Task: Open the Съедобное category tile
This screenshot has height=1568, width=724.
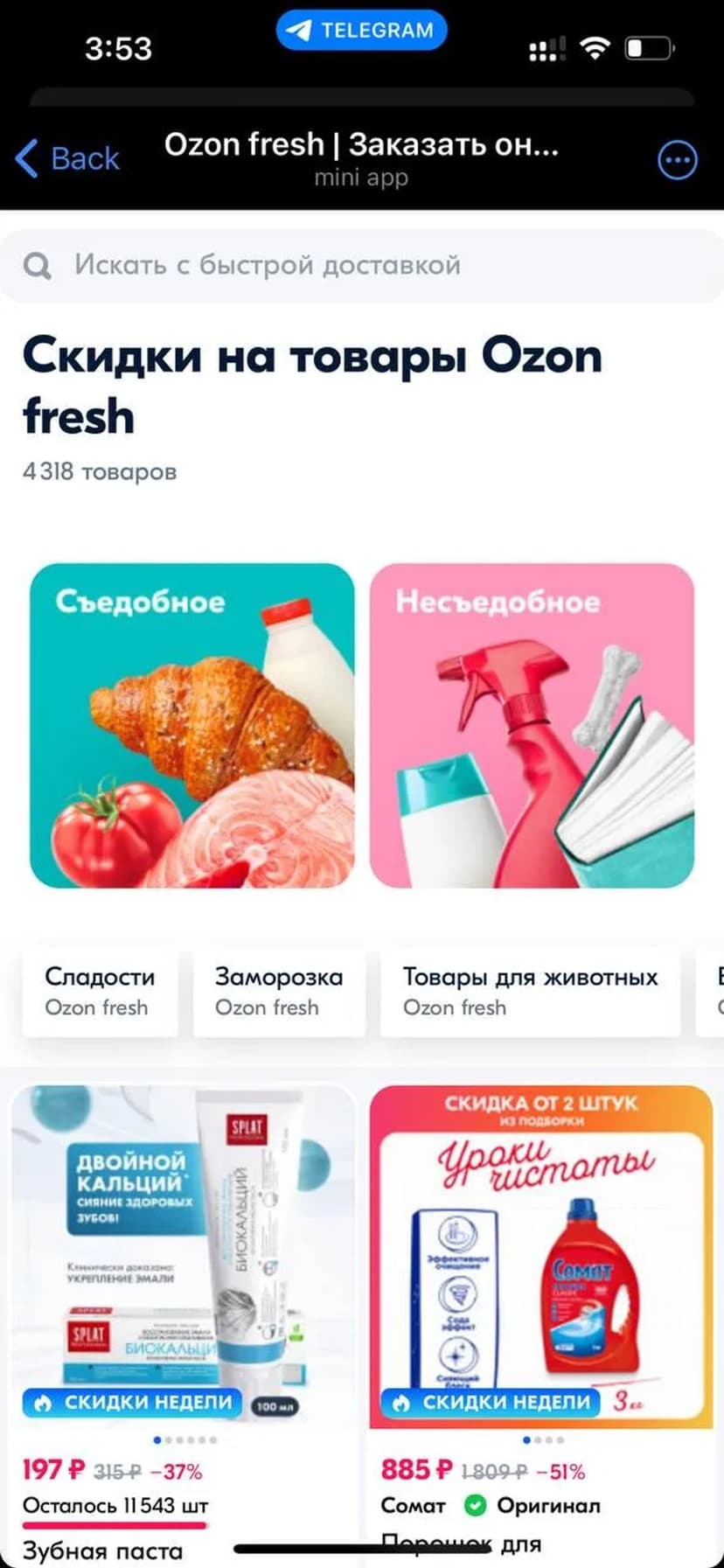Action: [x=192, y=726]
